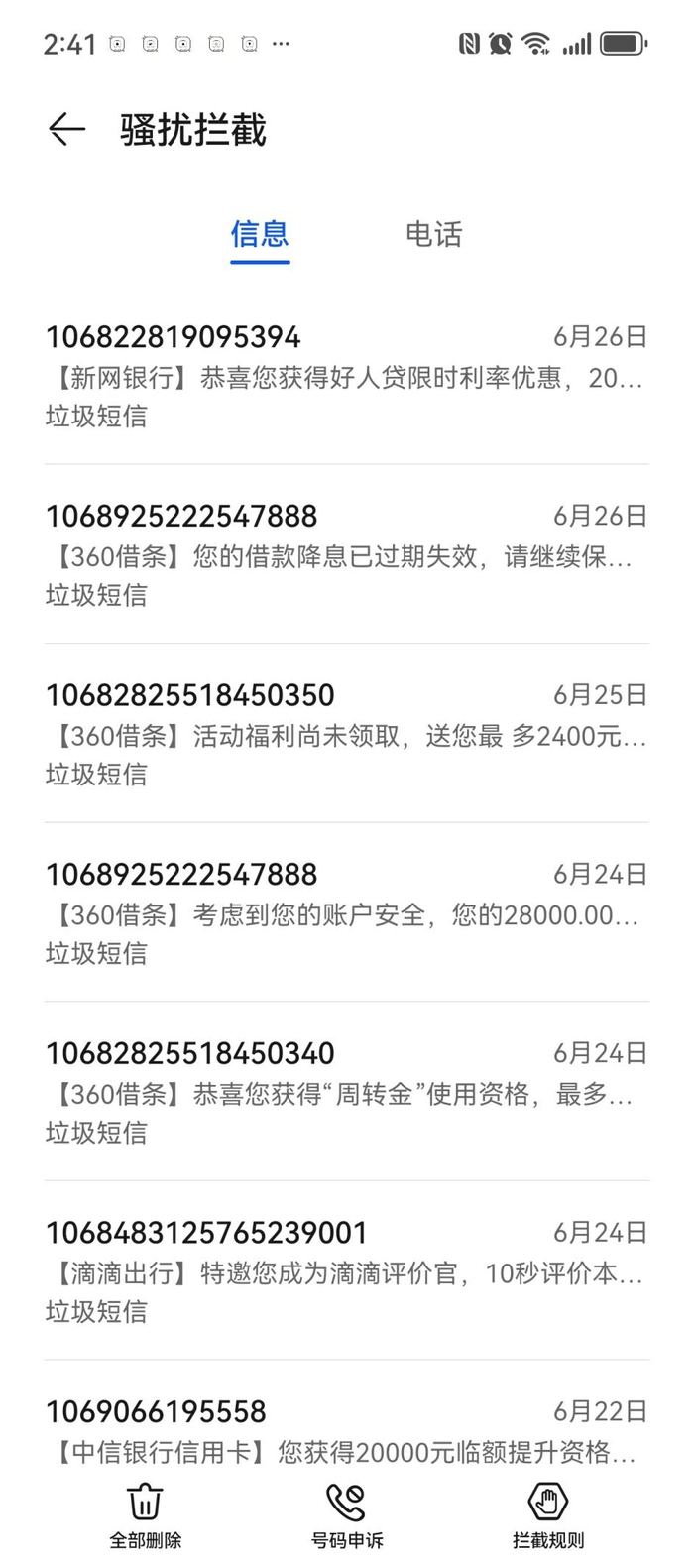View 360借条 message about 活动福利

(346, 735)
